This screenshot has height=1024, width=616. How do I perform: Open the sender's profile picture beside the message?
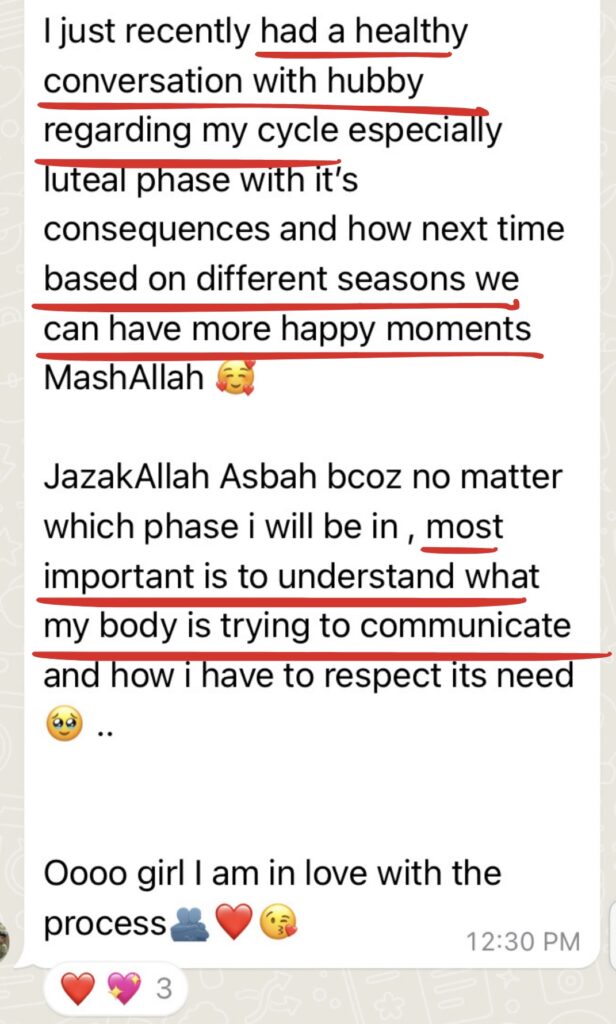(5, 944)
